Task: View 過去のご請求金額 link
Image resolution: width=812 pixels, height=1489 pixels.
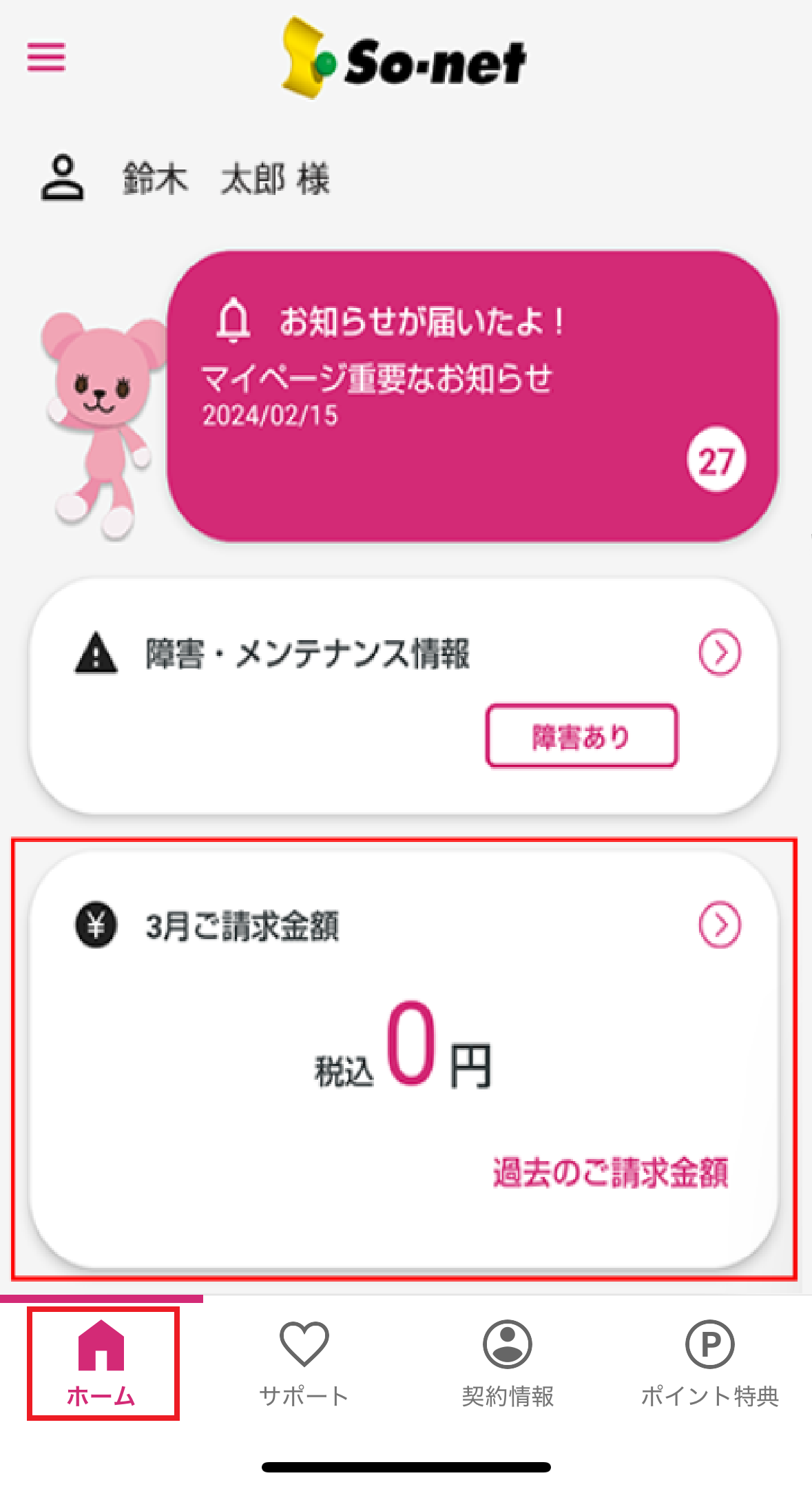Action: [610, 1172]
